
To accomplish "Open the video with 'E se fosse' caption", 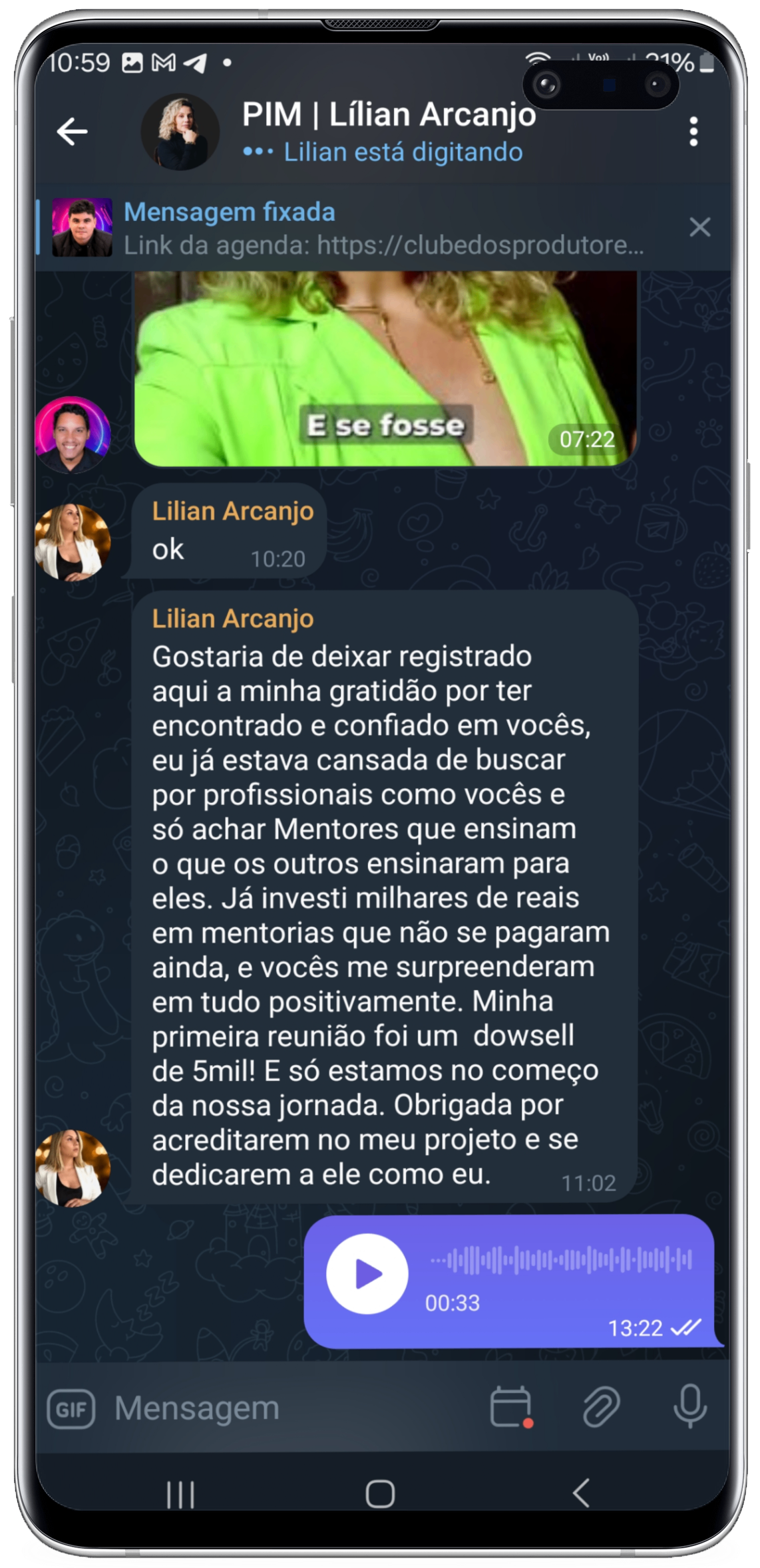I will pyautogui.click(x=385, y=369).
